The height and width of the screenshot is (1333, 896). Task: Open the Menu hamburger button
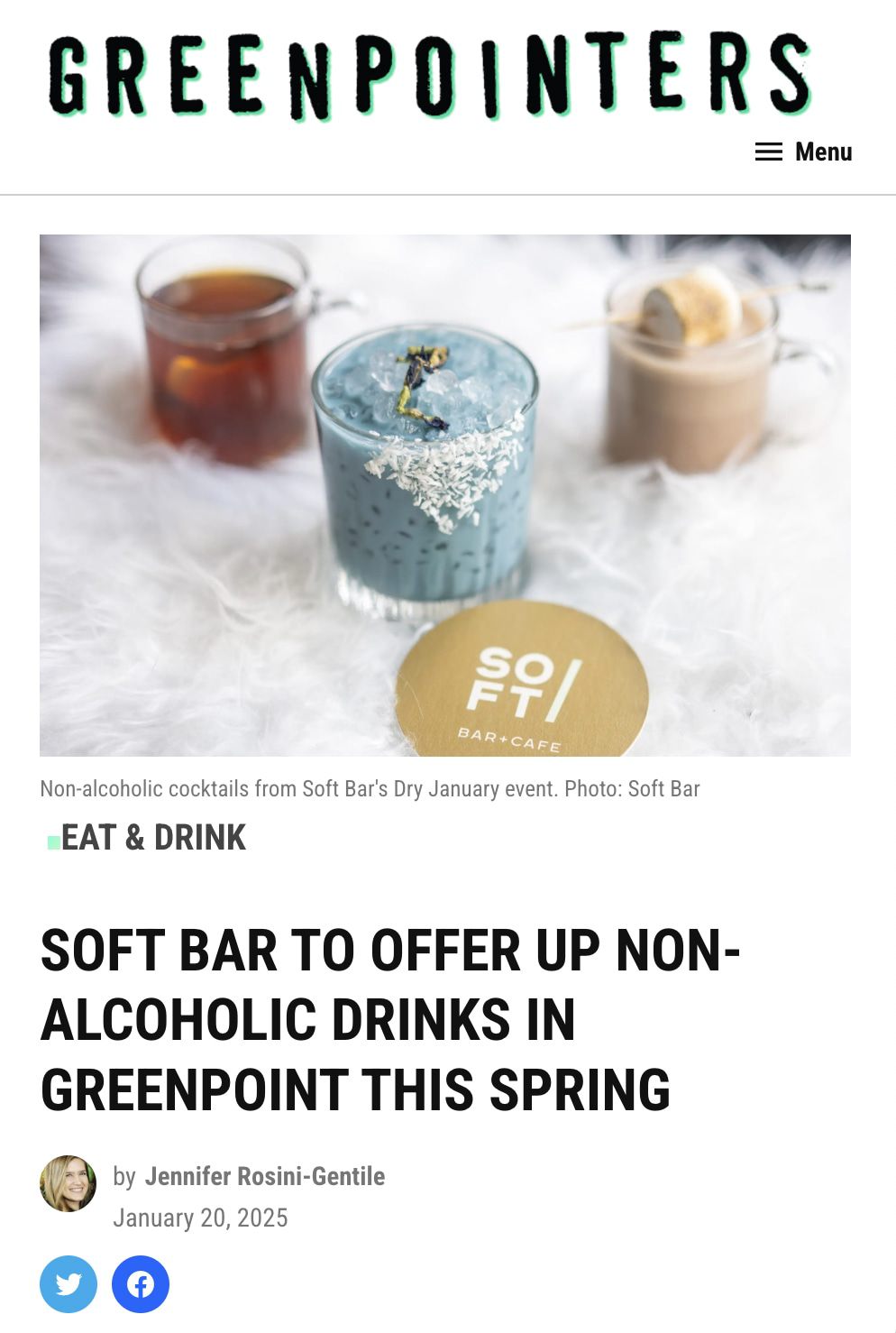[x=803, y=152]
